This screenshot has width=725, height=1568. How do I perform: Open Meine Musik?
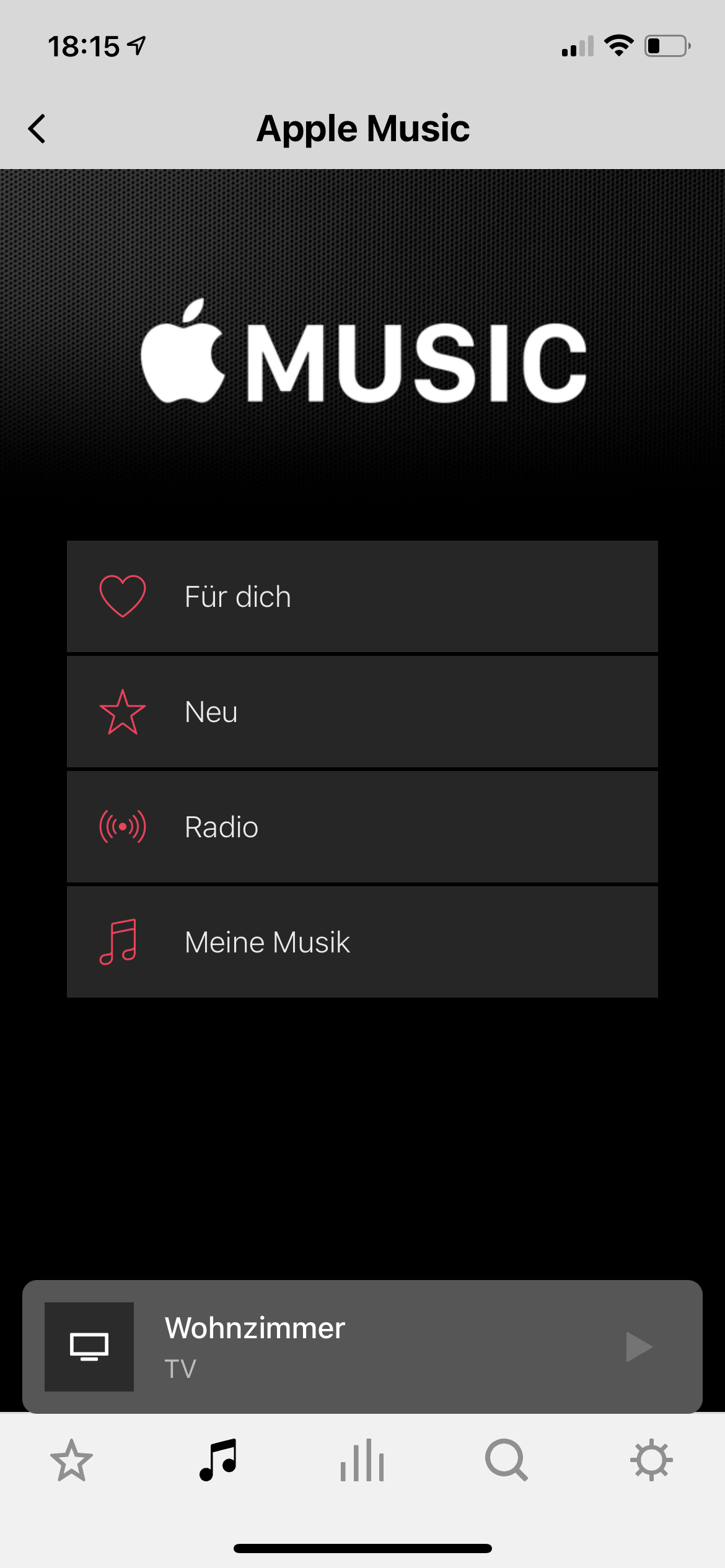362,942
